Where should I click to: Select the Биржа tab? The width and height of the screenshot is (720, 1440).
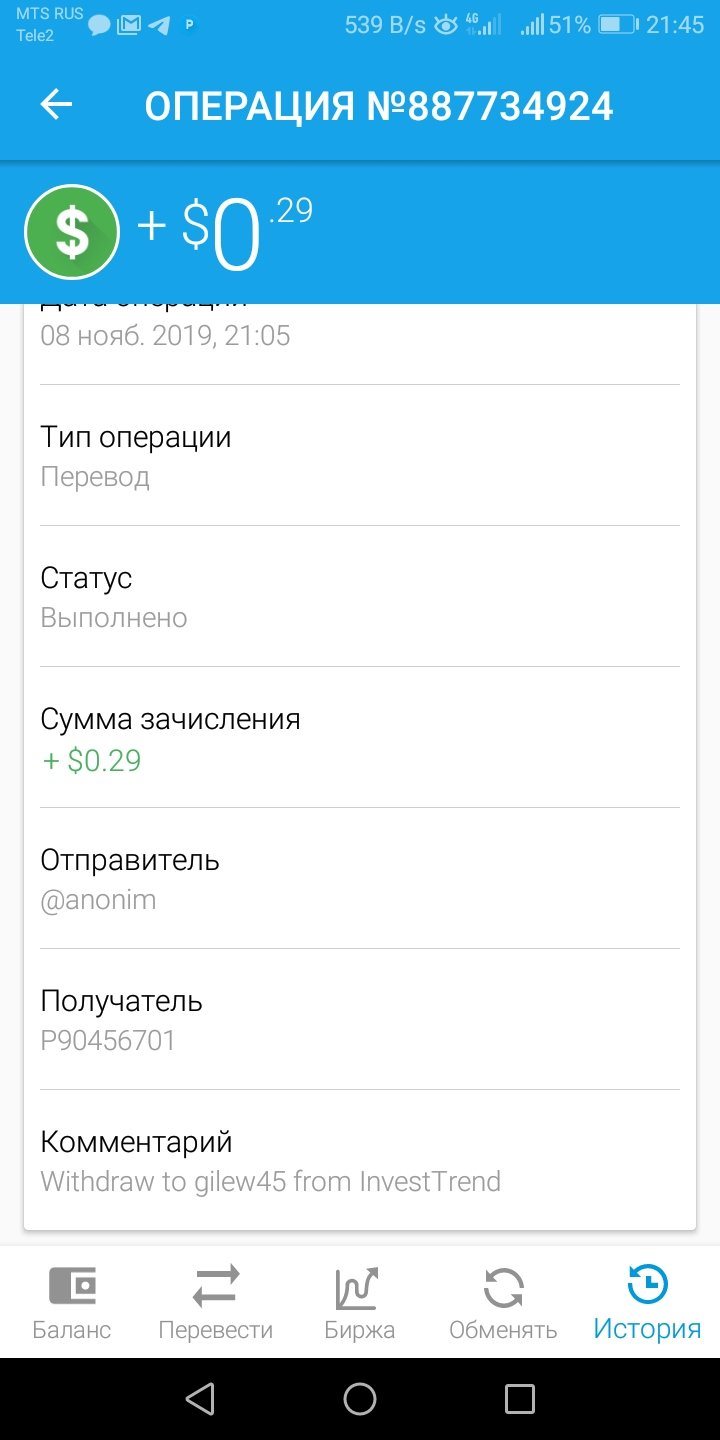tap(360, 1302)
